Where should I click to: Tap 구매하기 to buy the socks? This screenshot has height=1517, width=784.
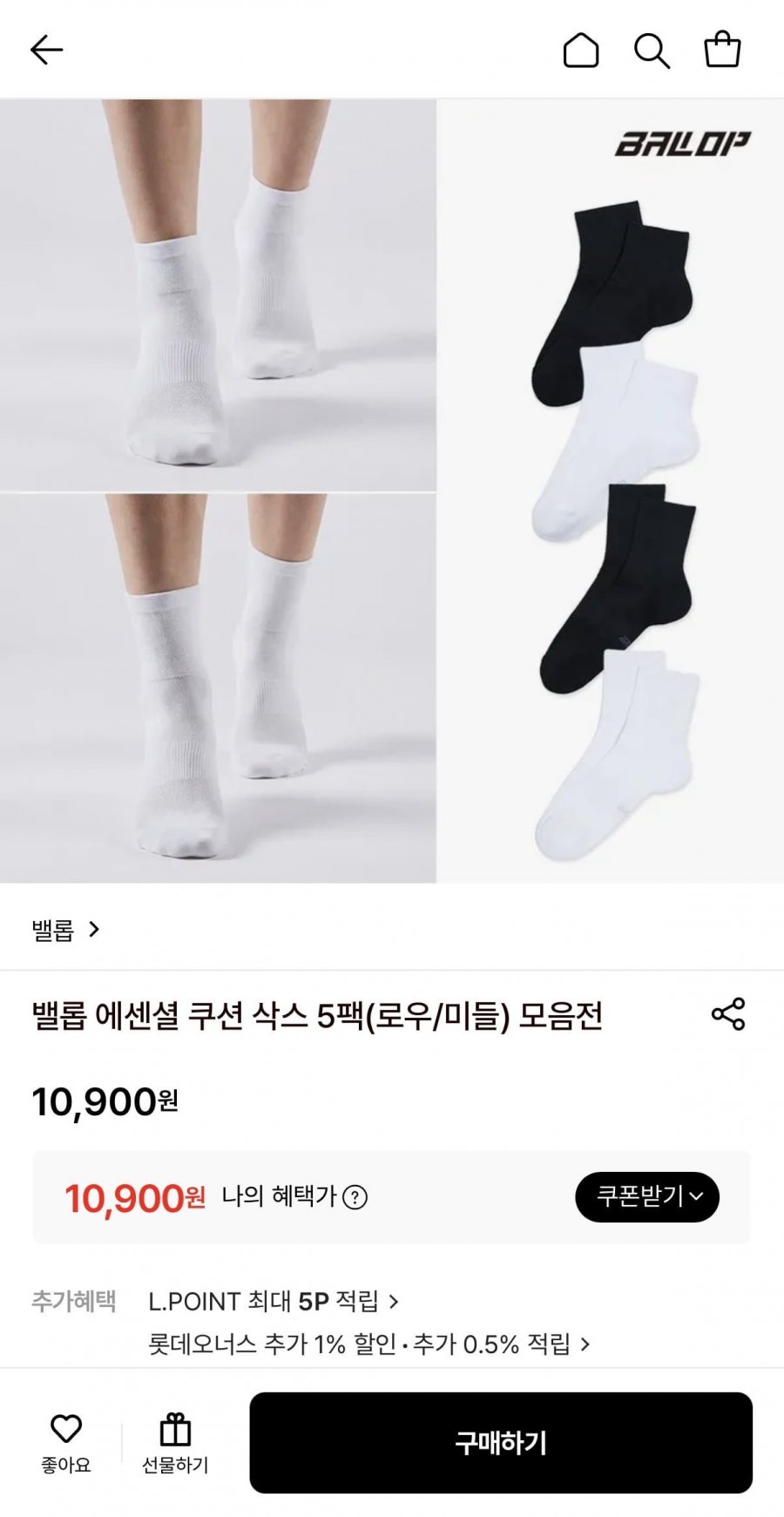coord(501,1442)
